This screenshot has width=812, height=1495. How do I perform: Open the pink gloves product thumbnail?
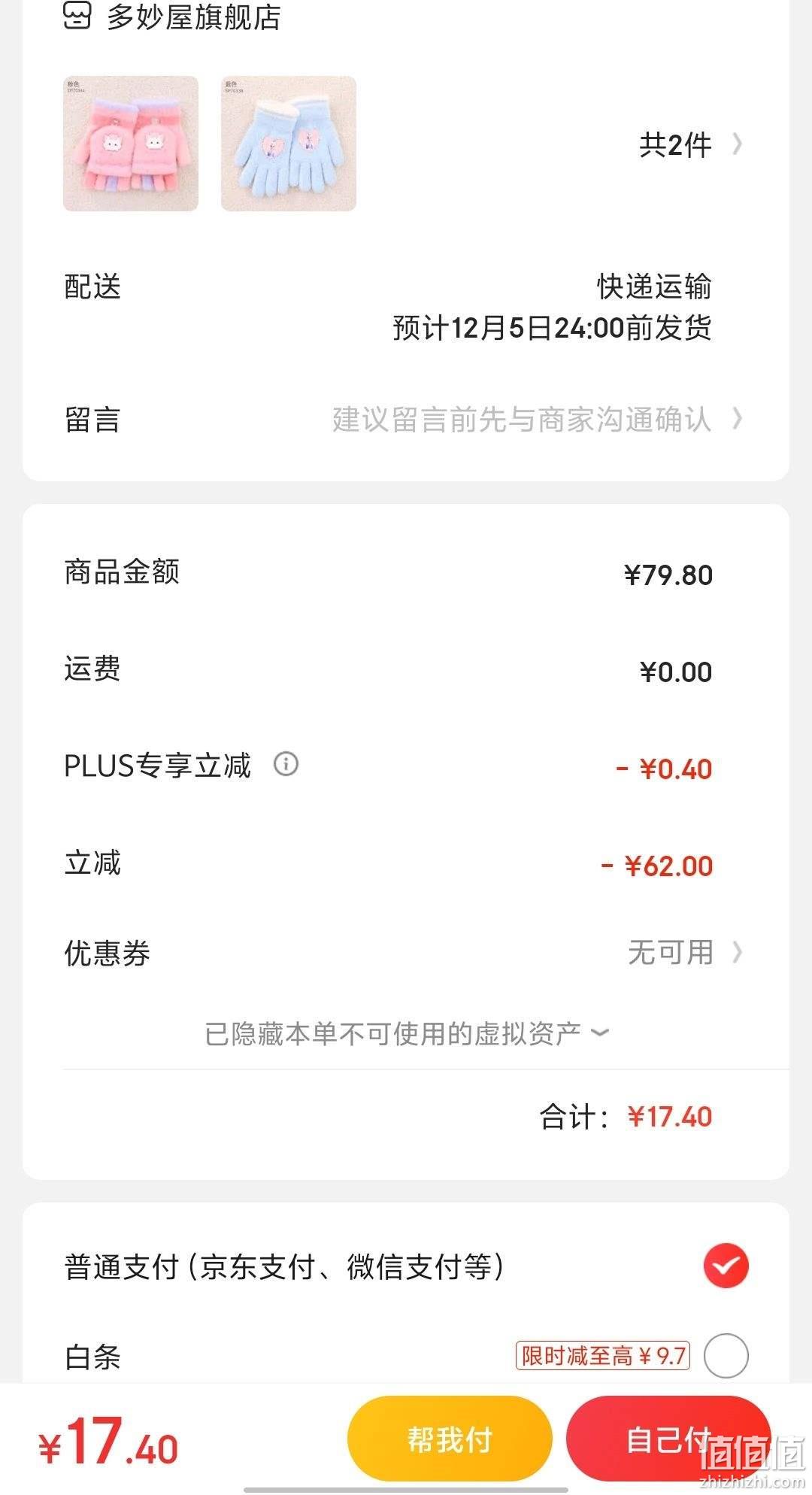(131, 143)
